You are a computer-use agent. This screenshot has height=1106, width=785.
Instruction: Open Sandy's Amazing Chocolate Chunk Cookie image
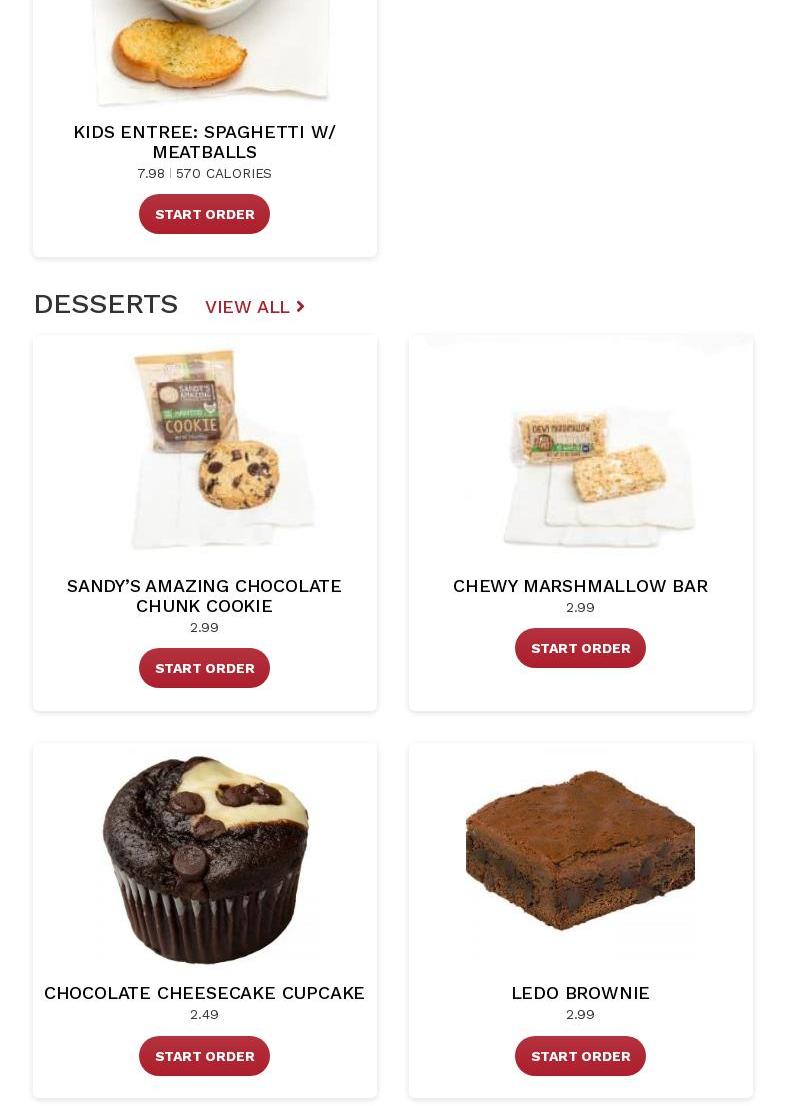tap(204, 450)
